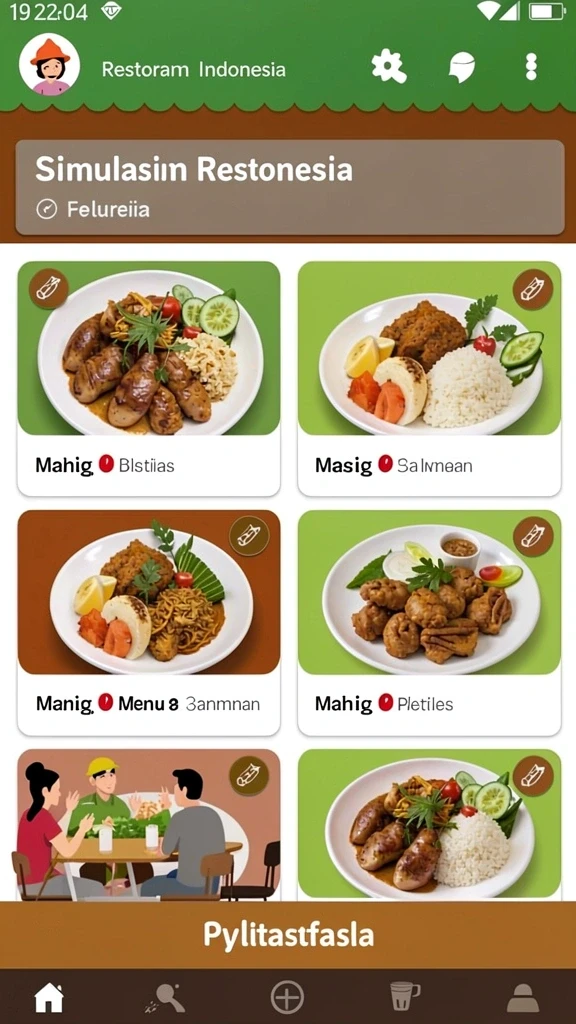The image size is (576, 1024).
Task: Tap the plus add tab
Action: tap(287, 998)
